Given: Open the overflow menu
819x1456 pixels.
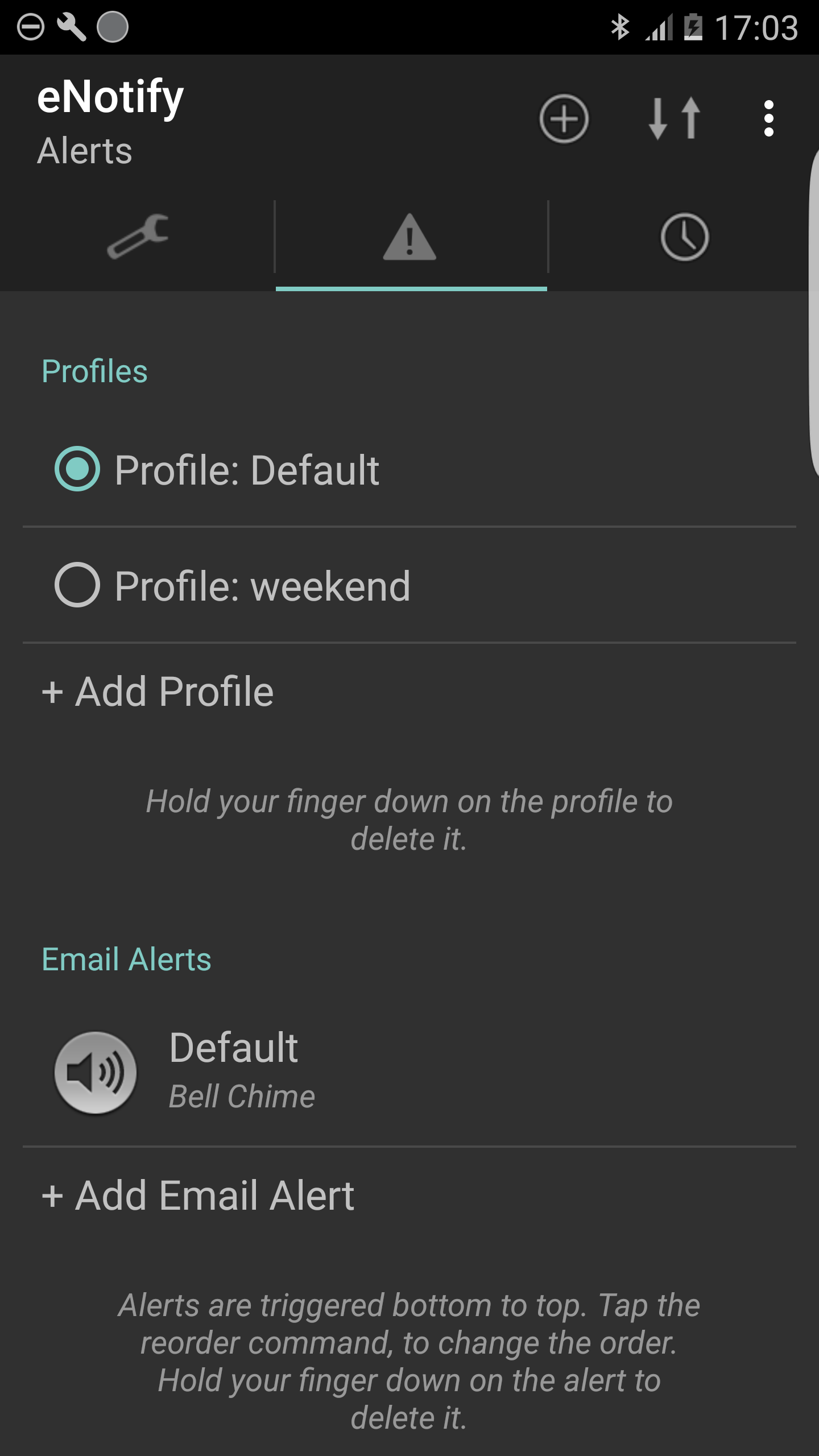Looking at the screenshot, I should pyautogui.click(x=769, y=119).
